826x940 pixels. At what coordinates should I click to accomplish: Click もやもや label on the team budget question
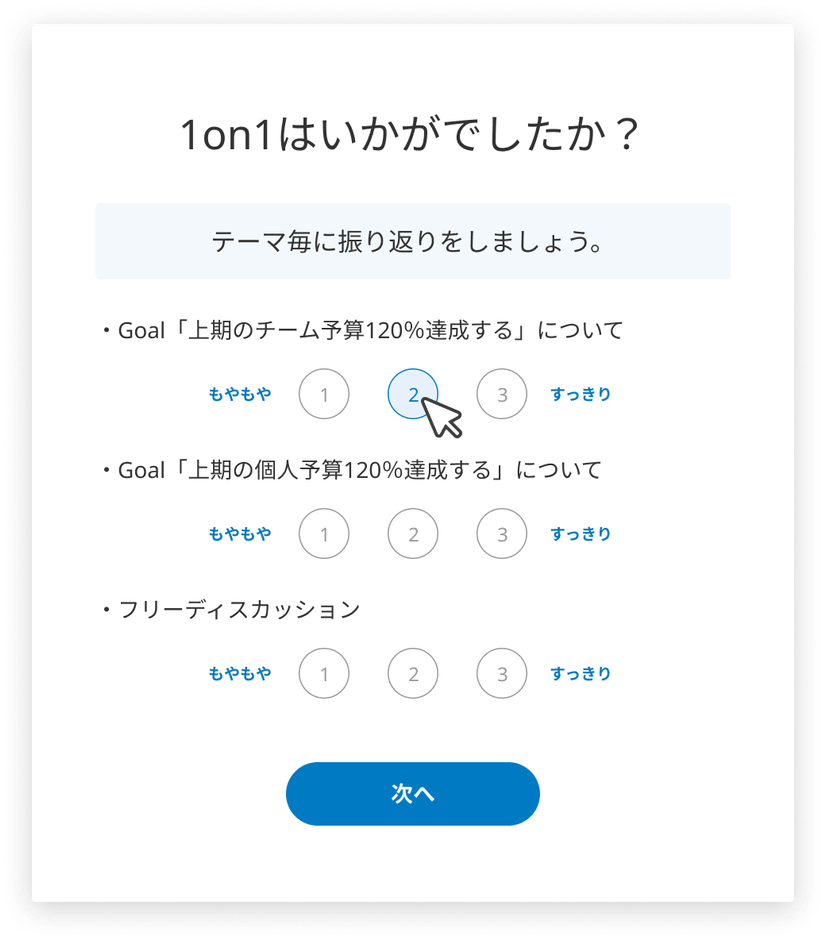pyautogui.click(x=240, y=394)
